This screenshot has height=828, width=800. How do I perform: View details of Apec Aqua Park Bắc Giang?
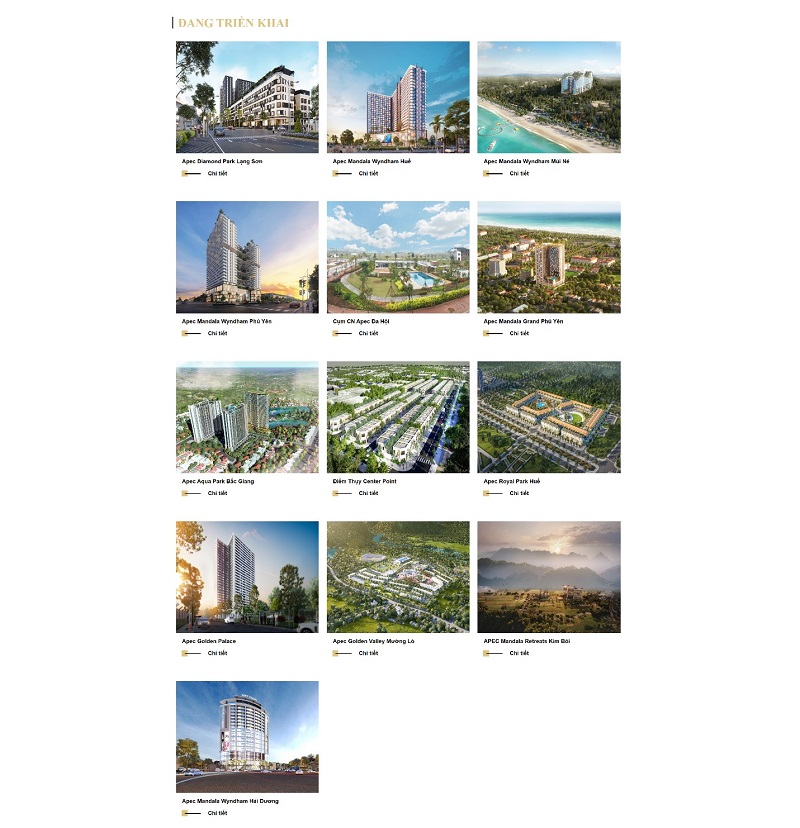pos(217,493)
